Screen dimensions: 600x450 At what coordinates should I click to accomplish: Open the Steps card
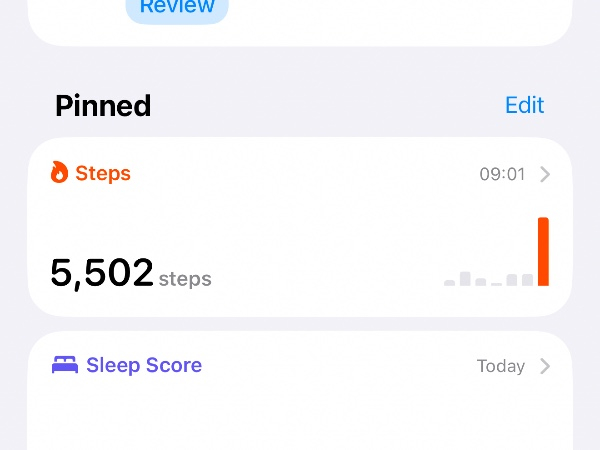click(300, 227)
